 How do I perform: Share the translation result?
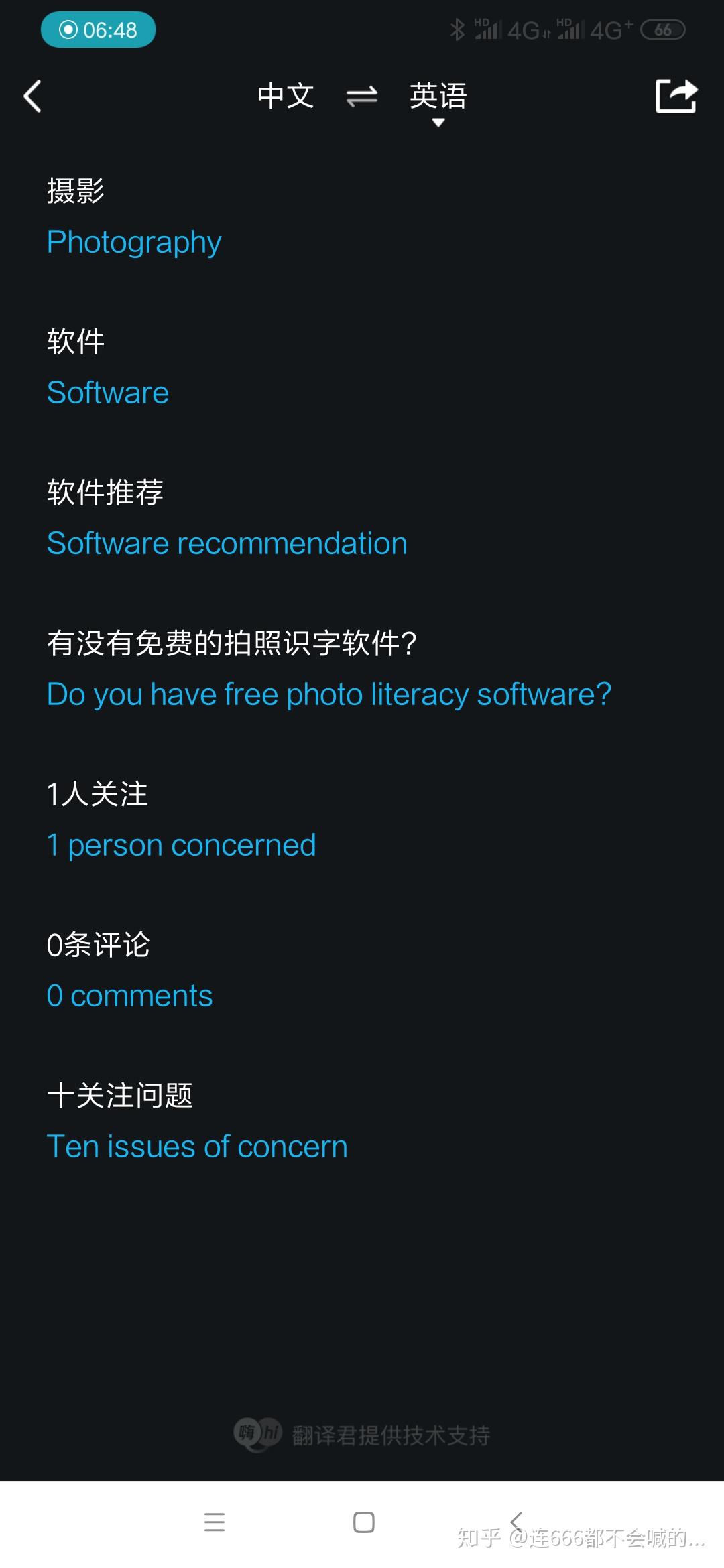pos(676,96)
